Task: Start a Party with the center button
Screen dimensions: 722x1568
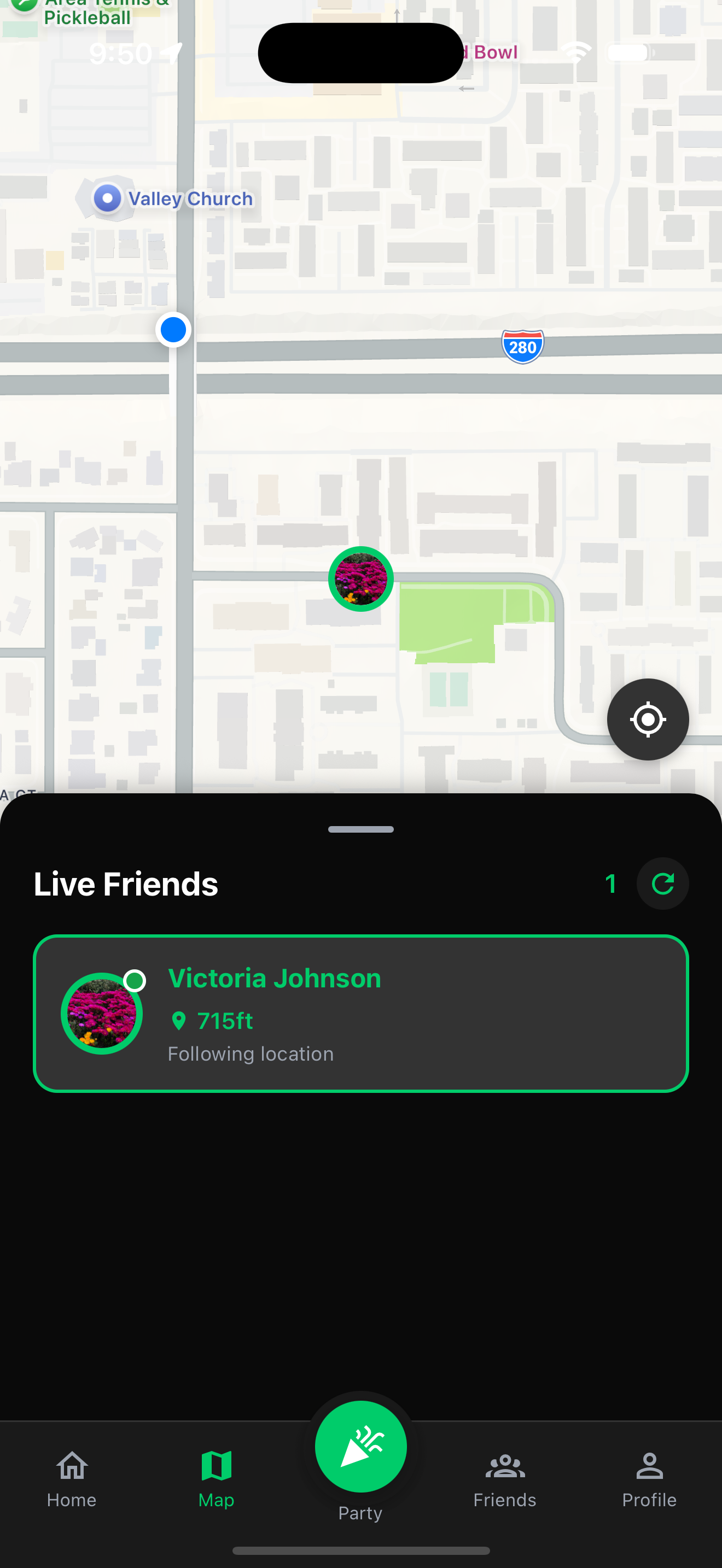Action: coord(360,1446)
